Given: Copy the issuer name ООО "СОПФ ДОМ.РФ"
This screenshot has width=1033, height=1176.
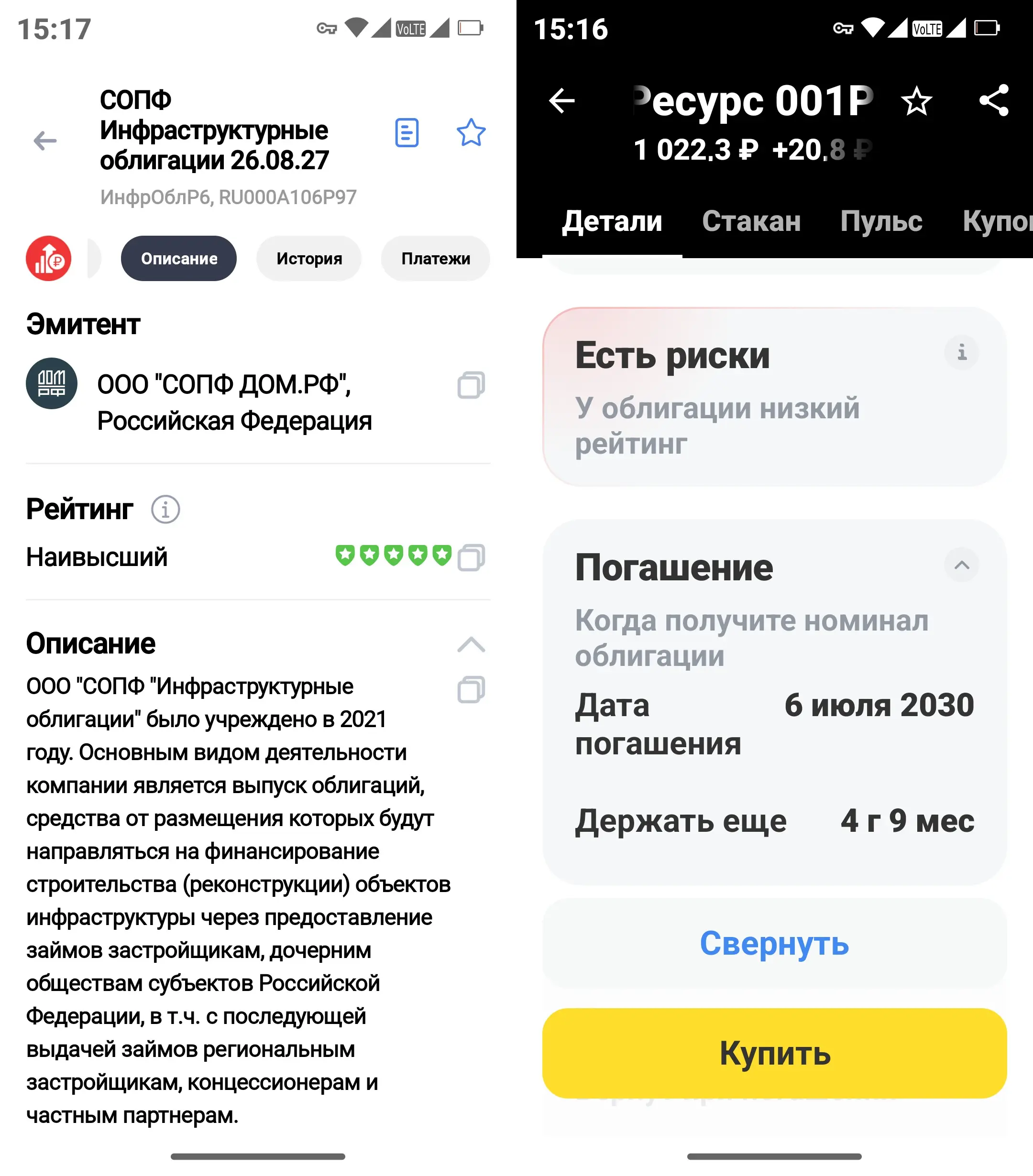Looking at the screenshot, I should [x=471, y=385].
